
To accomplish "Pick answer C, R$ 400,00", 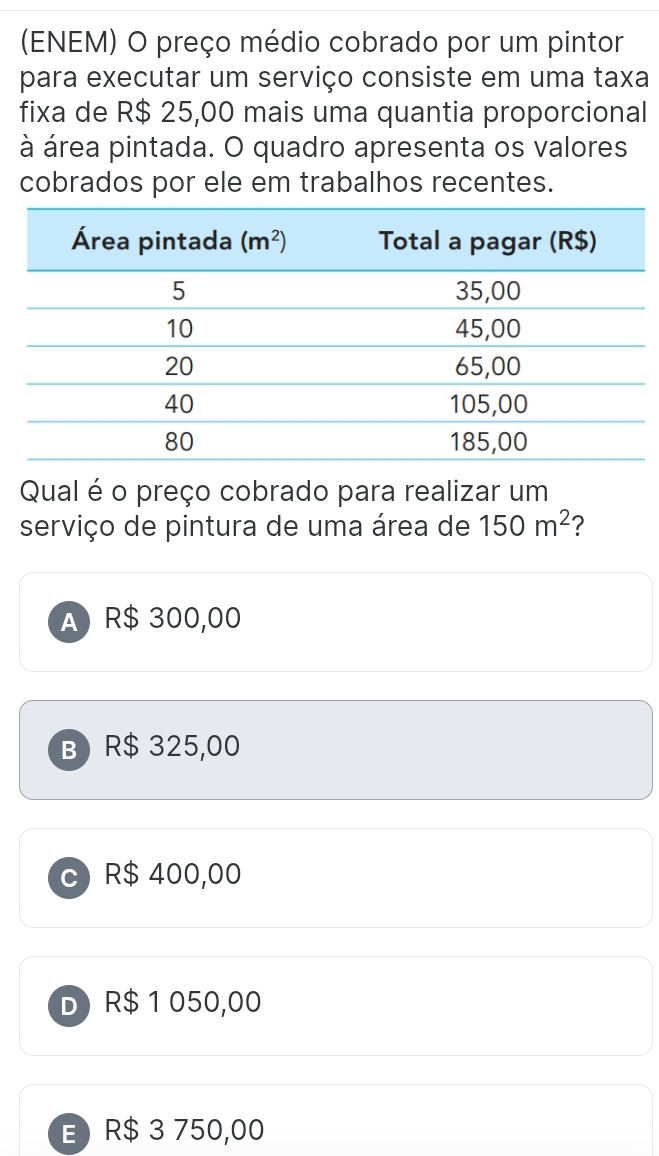I will (335, 877).
